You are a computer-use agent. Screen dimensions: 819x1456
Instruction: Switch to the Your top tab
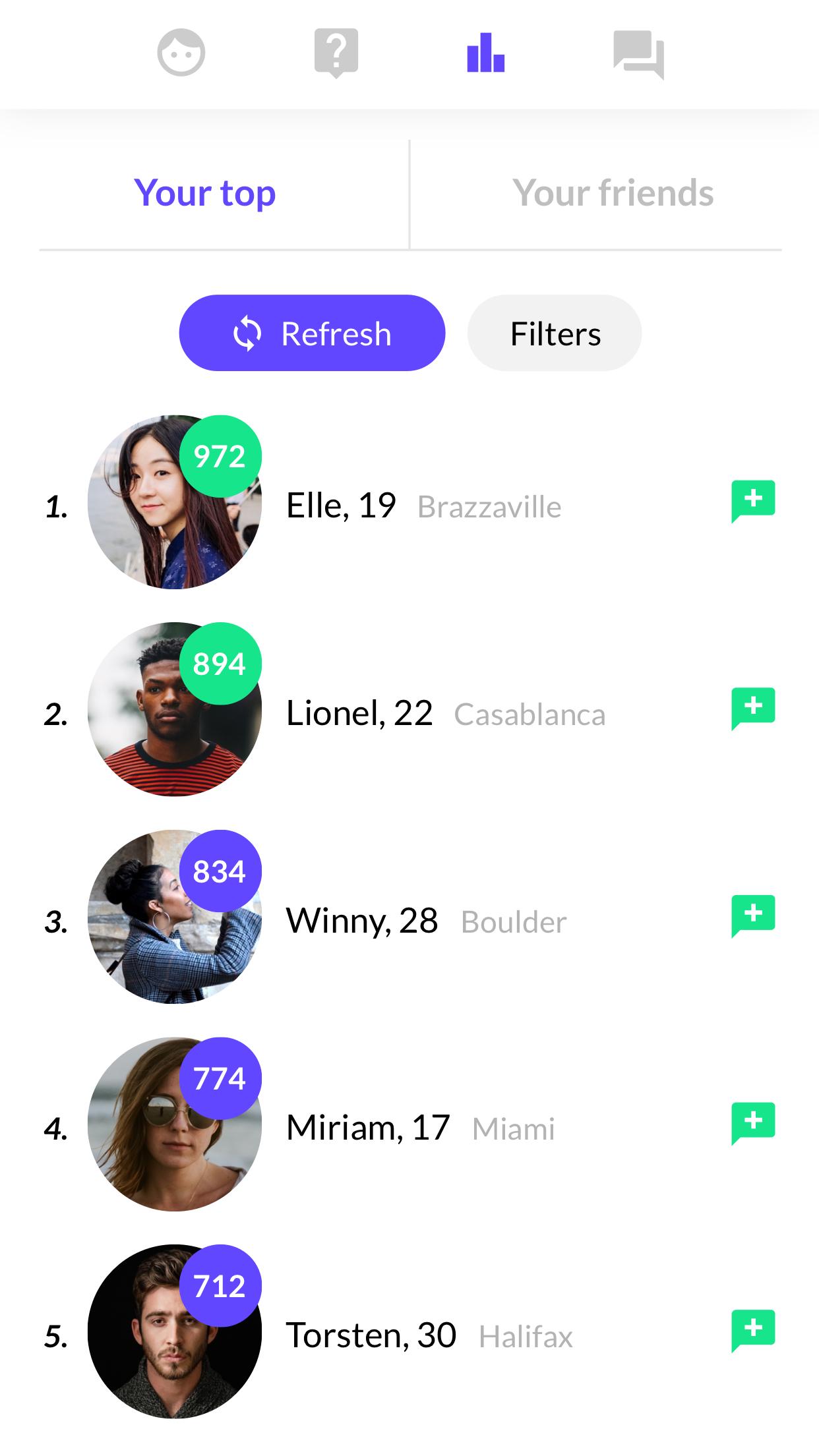pos(205,193)
